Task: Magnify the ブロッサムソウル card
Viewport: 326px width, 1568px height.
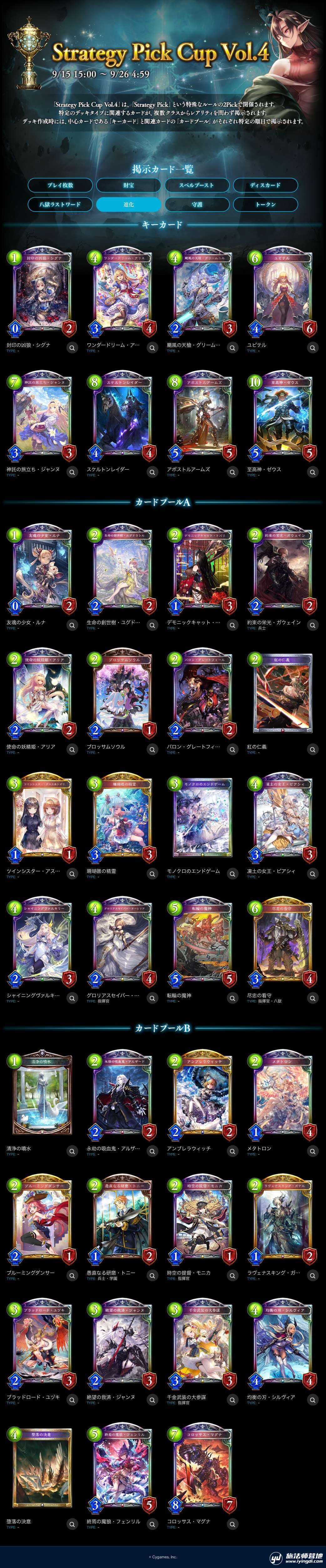Action: [x=153, y=749]
